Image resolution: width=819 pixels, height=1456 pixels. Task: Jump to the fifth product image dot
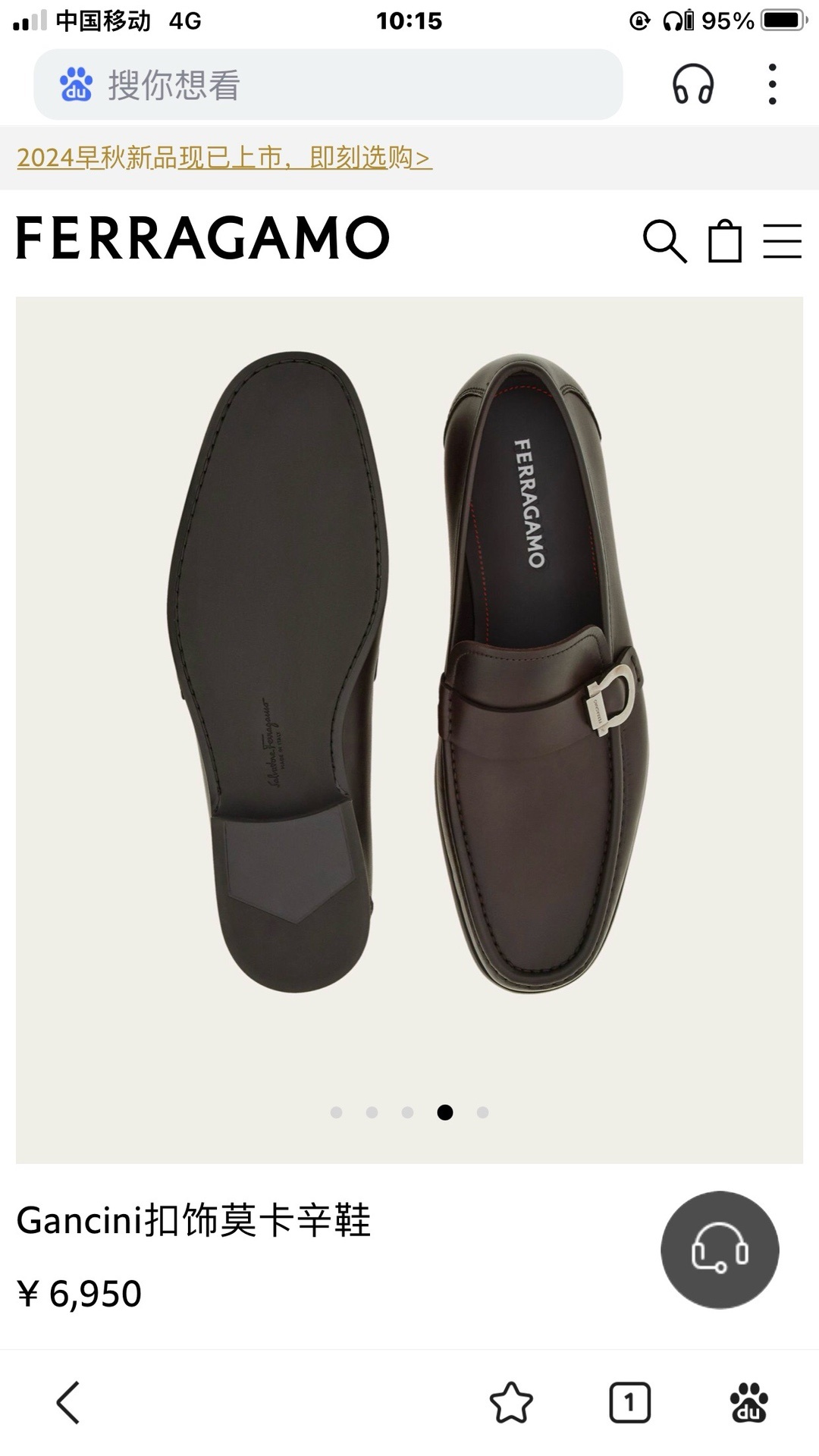[482, 1112]
